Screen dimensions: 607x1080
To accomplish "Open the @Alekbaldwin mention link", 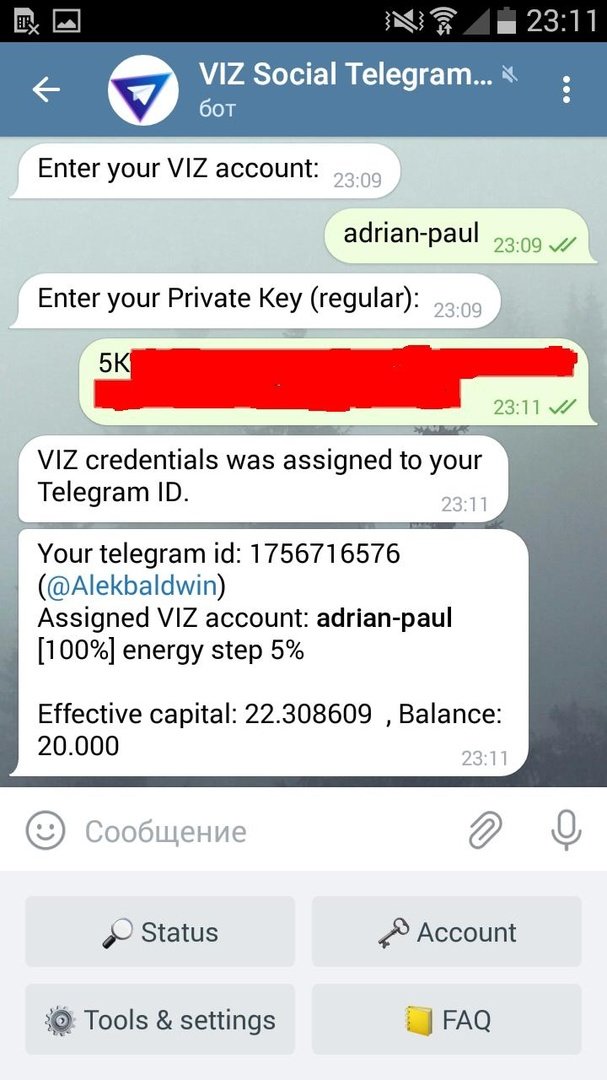I will (132, 585).
